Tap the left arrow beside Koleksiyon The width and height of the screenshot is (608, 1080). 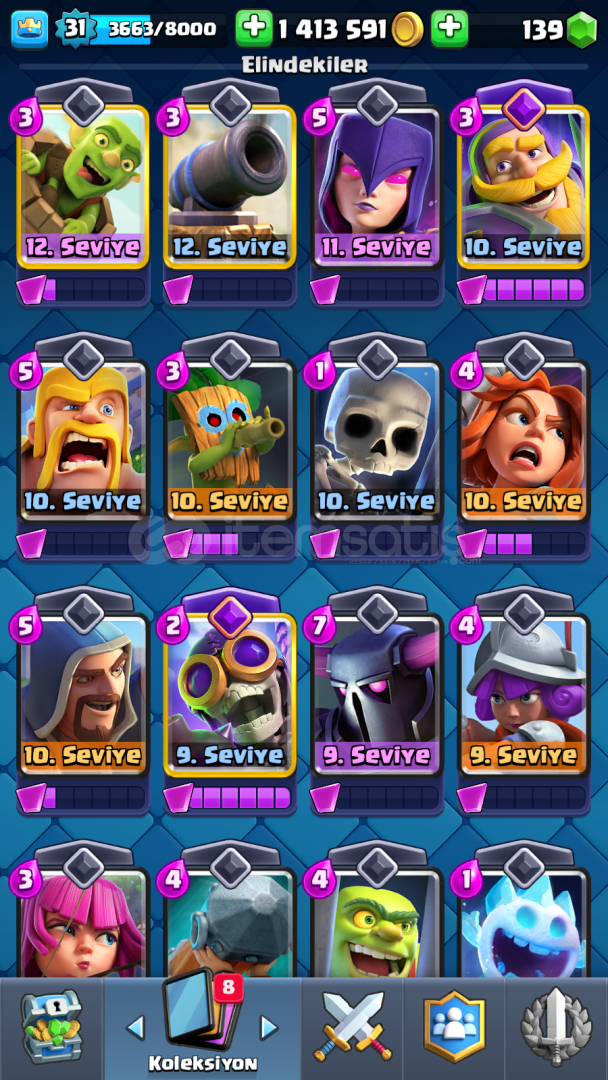click(136, 1028)
